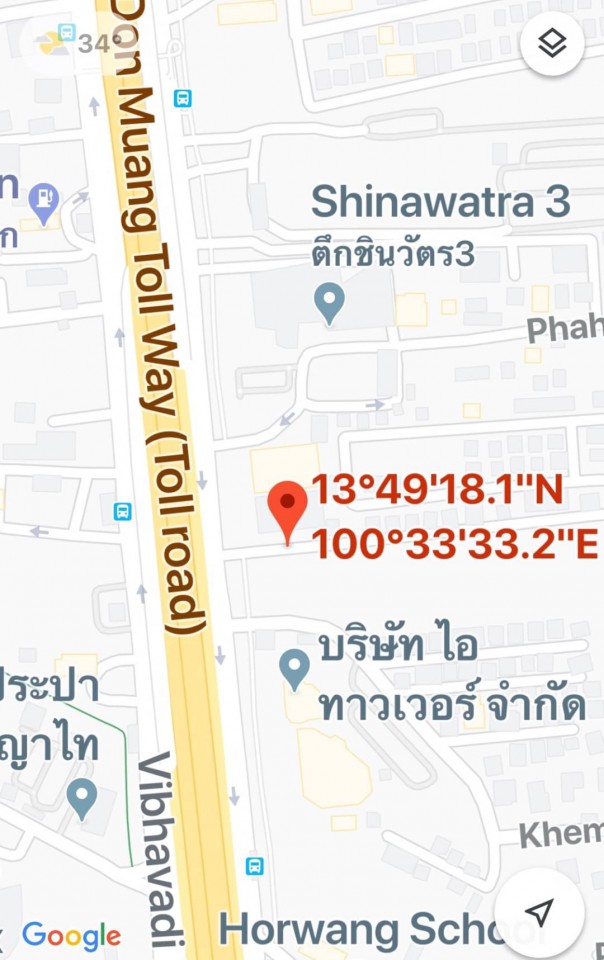Open the map layers button
This screenshot has width=604, height=960.
pyautogui.click(x=551, y=43)
